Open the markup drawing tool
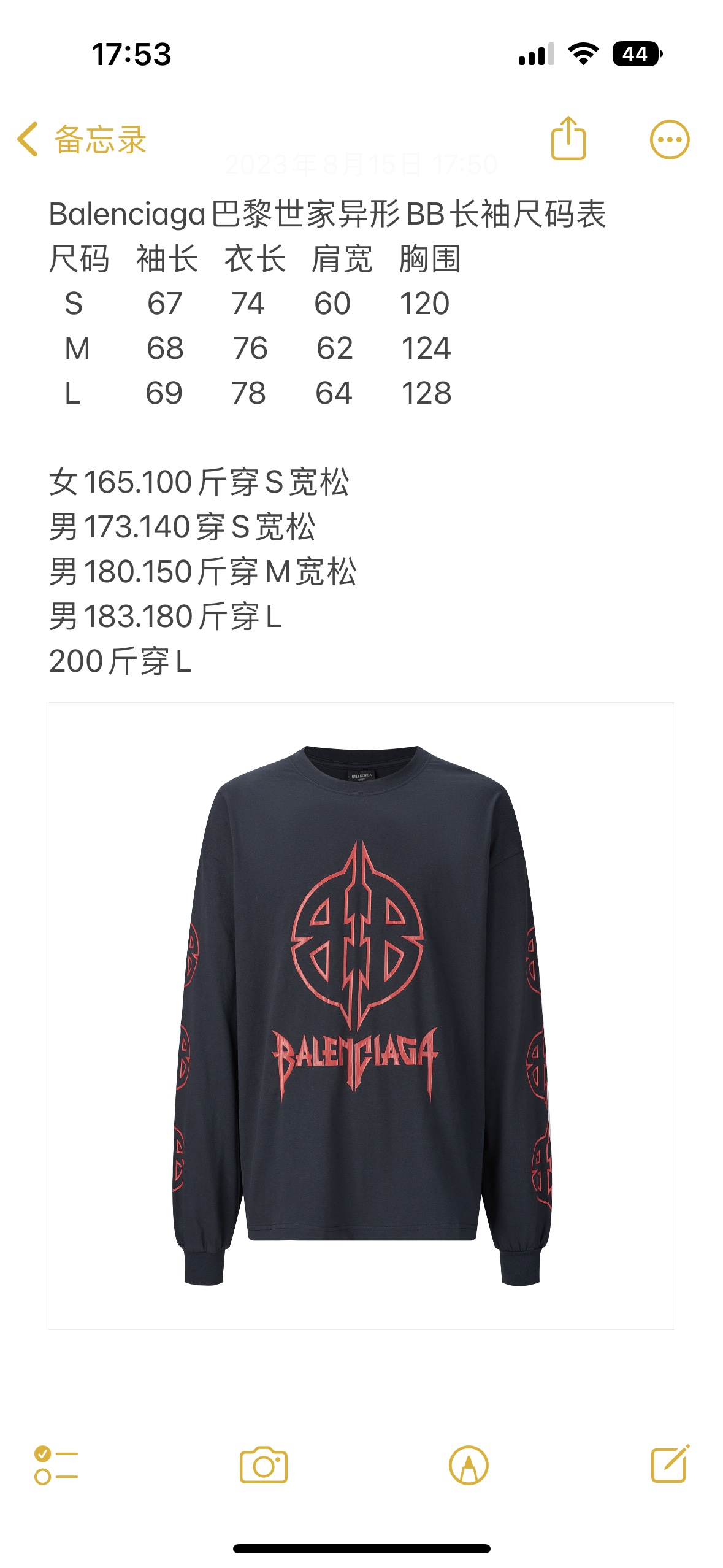 click(x=469, y=1465)
